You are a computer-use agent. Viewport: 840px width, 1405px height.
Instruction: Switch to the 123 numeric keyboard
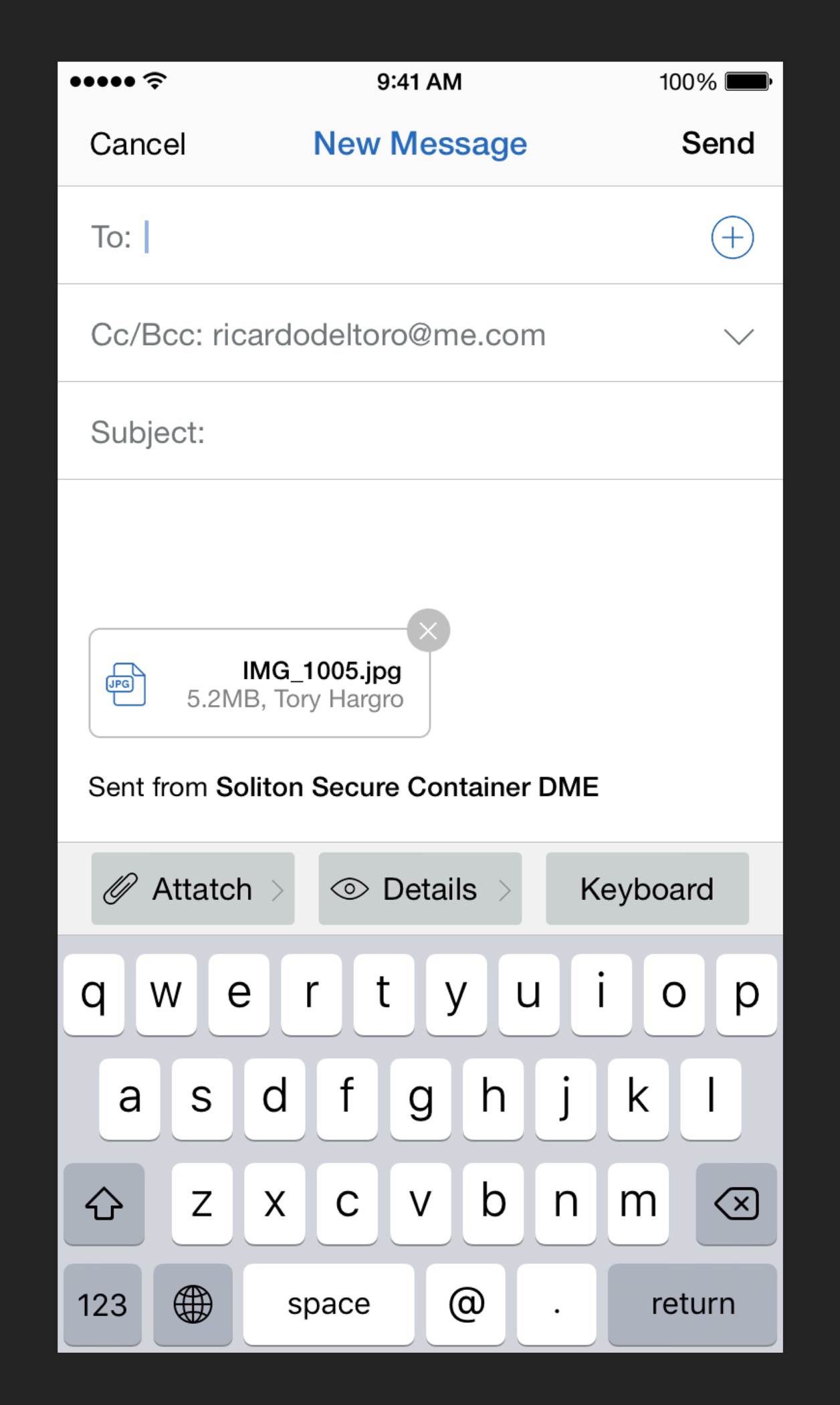[x=102, y=1305]
